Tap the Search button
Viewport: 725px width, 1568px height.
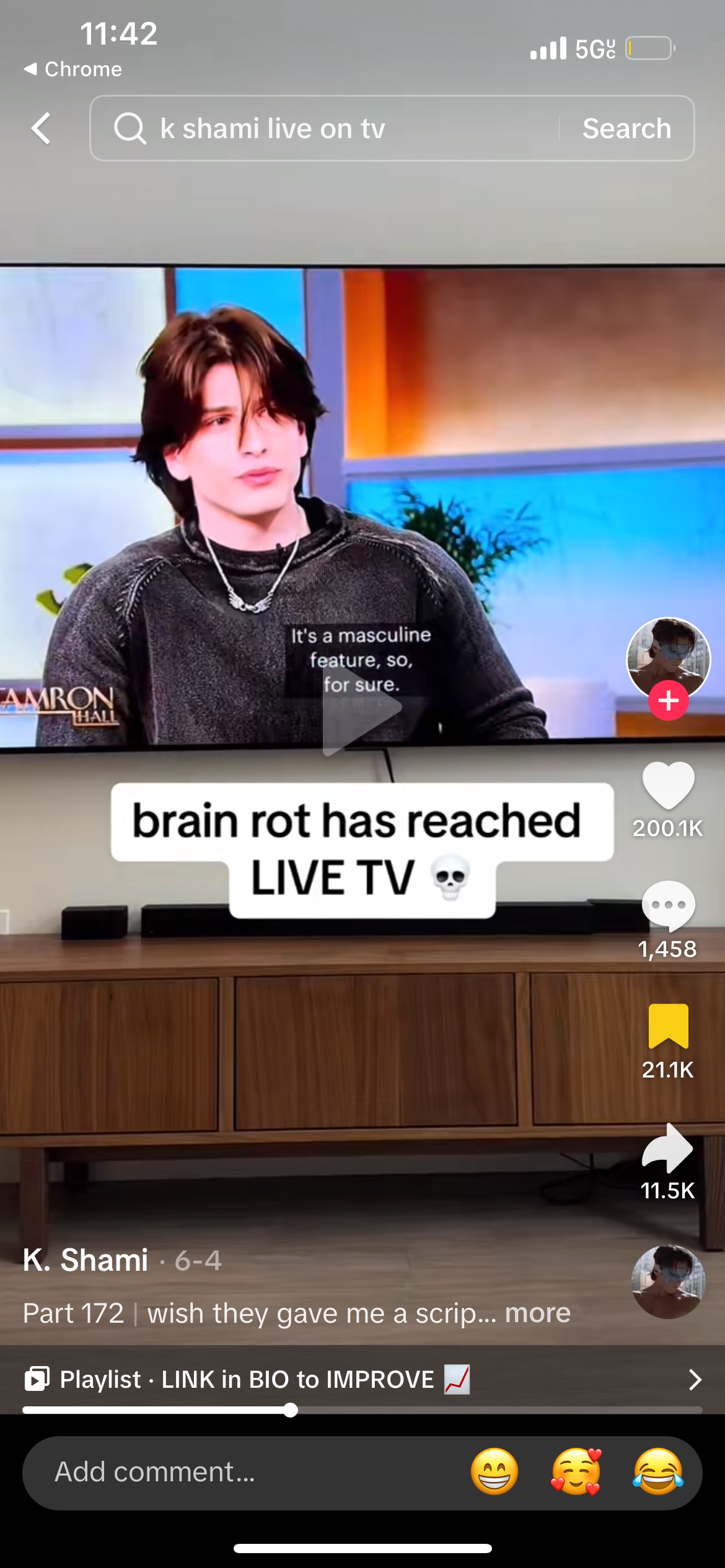click(626, 128)
